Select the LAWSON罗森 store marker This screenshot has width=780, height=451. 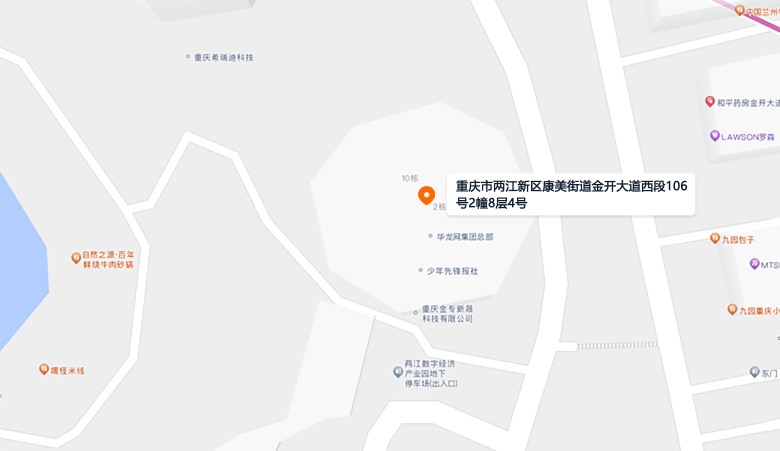(x=715, y=136)
